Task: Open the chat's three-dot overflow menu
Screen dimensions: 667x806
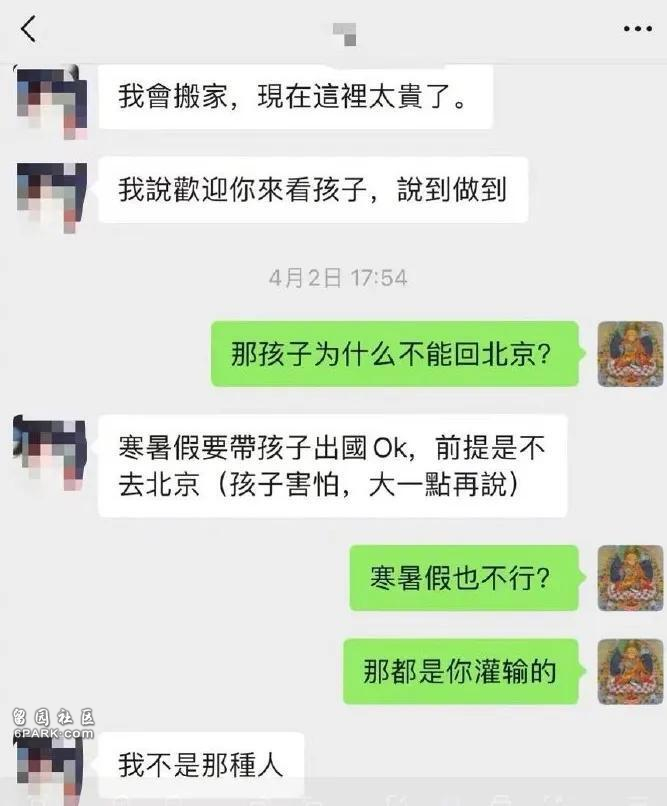Action: 637,30
